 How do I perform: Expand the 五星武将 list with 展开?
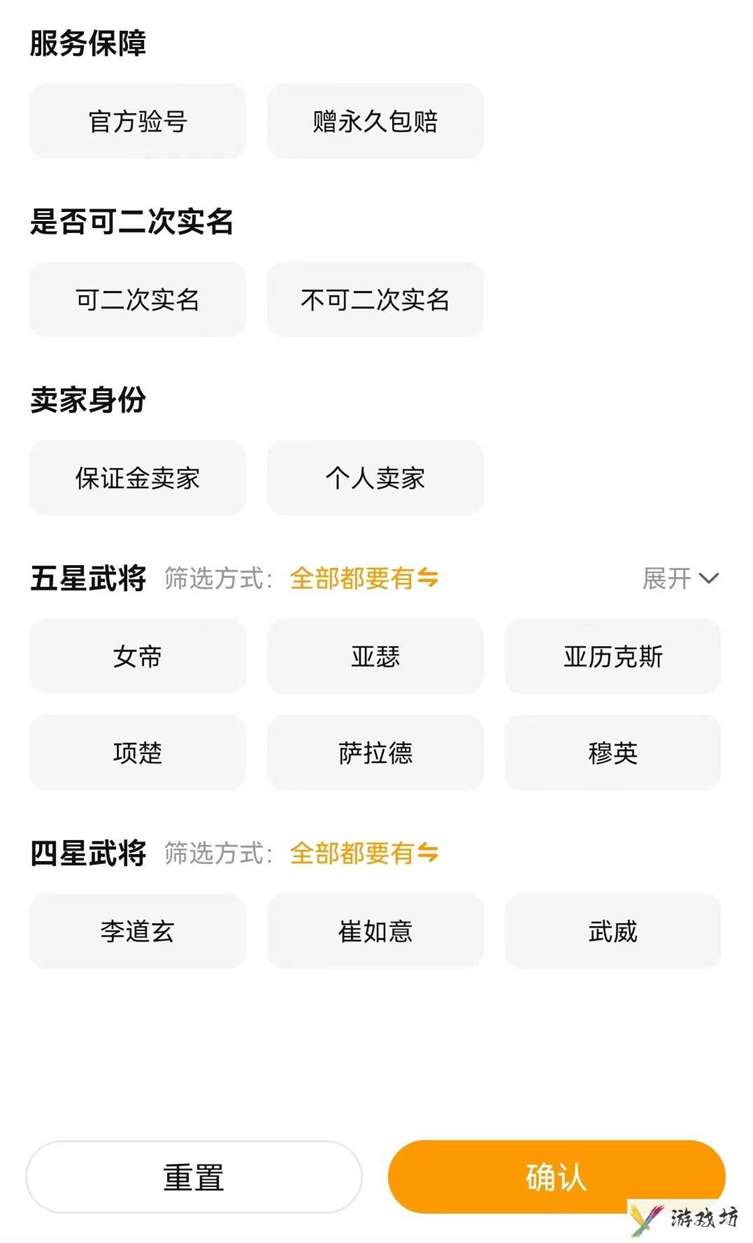pyautogui.click(x=681, y=578)
